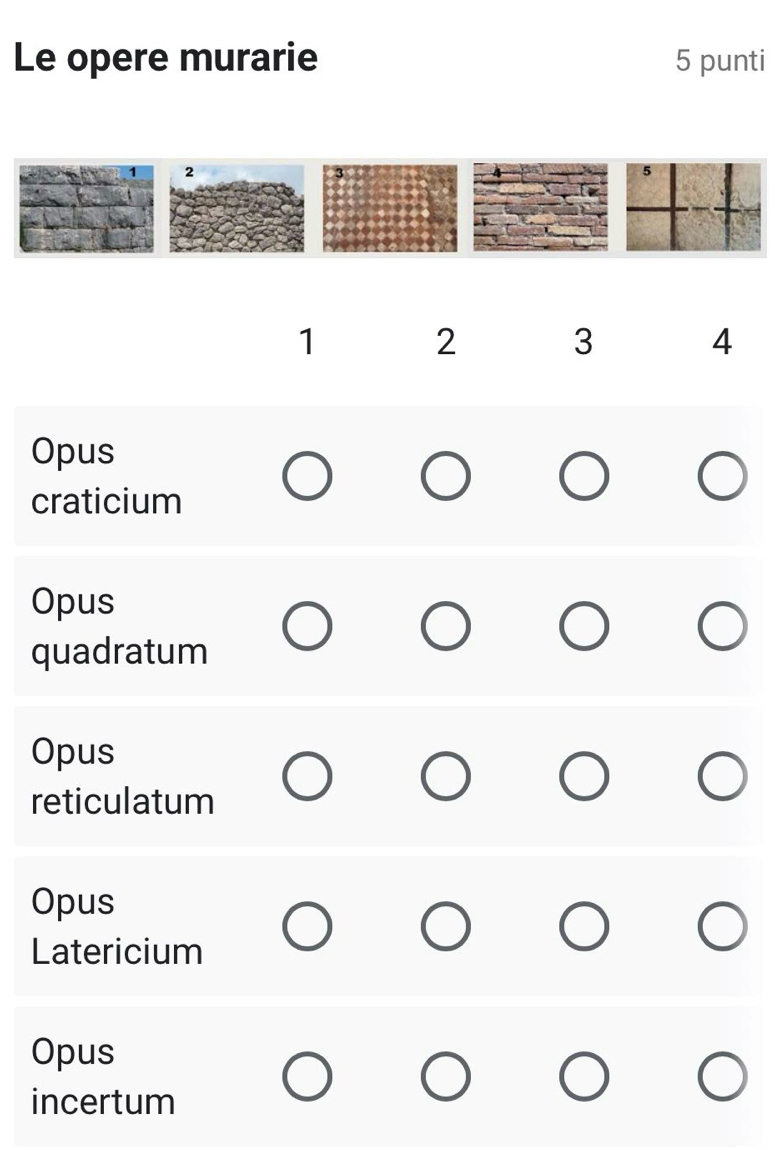Select column 1 for Opus quadratum
This screenshot has width=784, height=1150.
[x=307, y=627]
